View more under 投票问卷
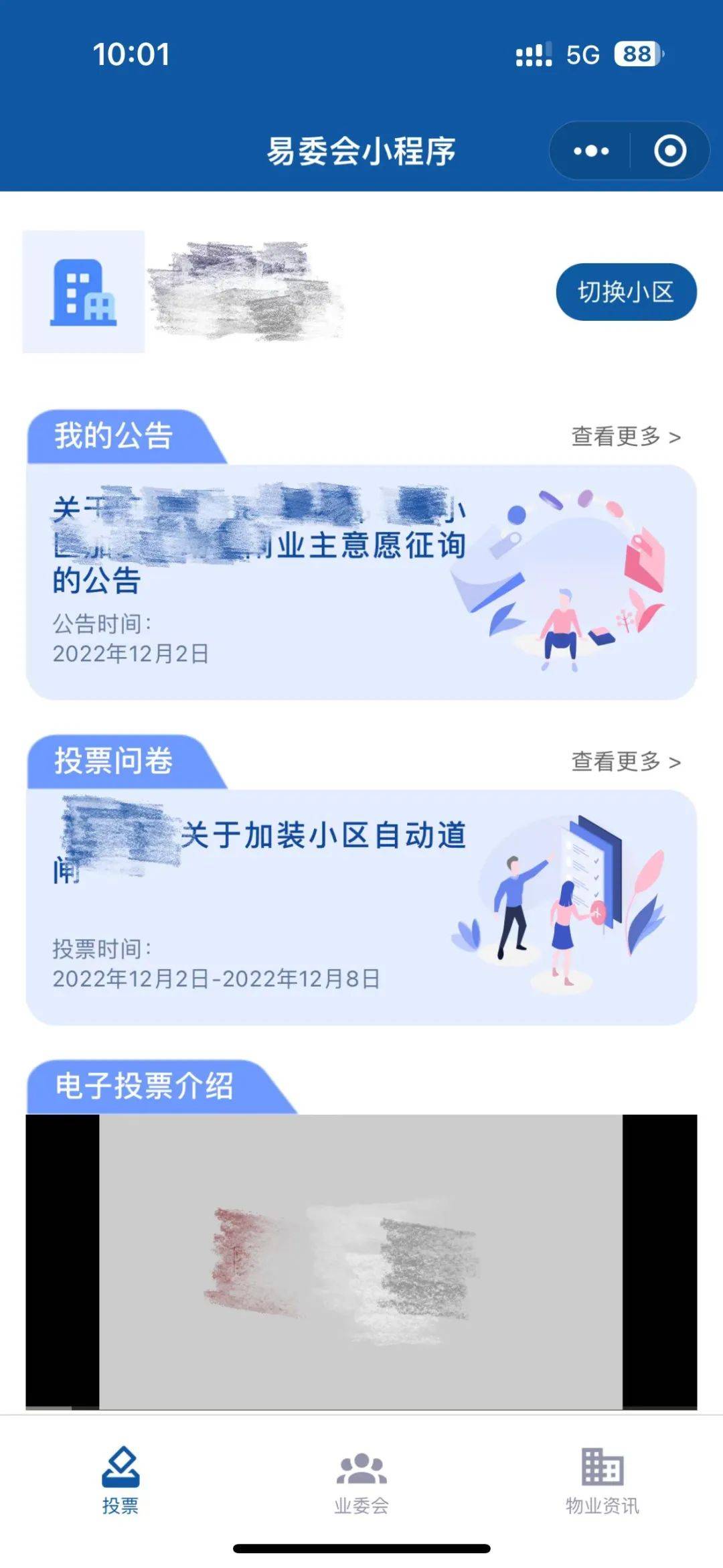The width and height of the screenshot is (723, 1568). tap(625, 762)
